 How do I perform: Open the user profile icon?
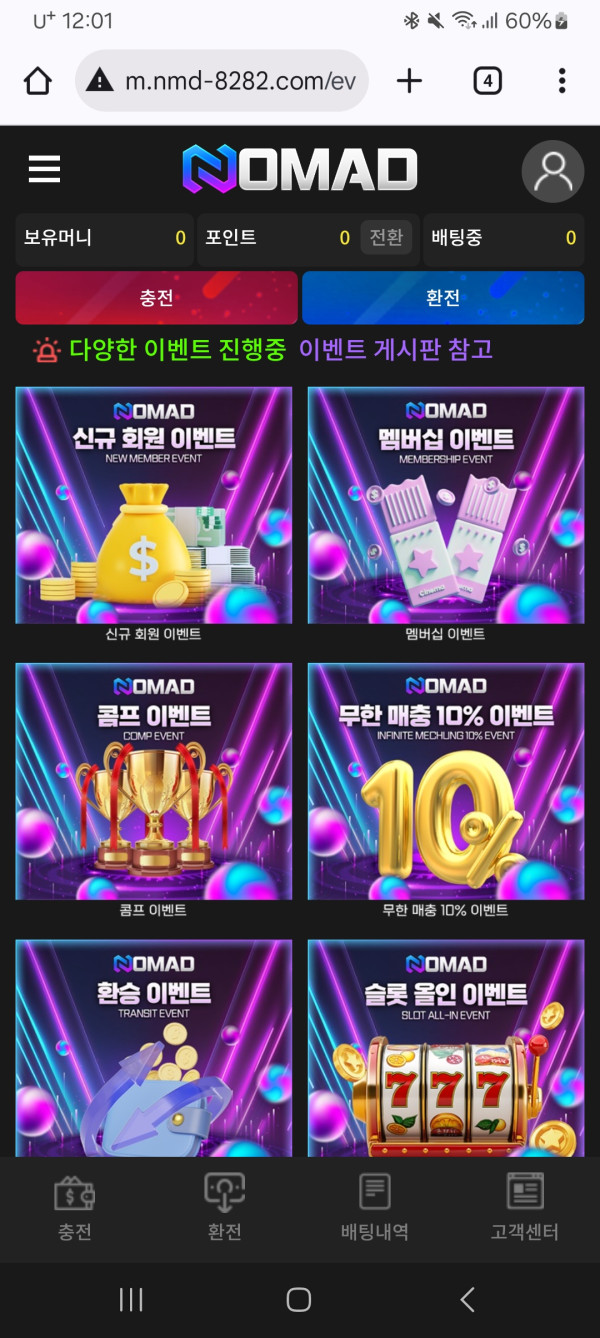click(x=552, y=172)
